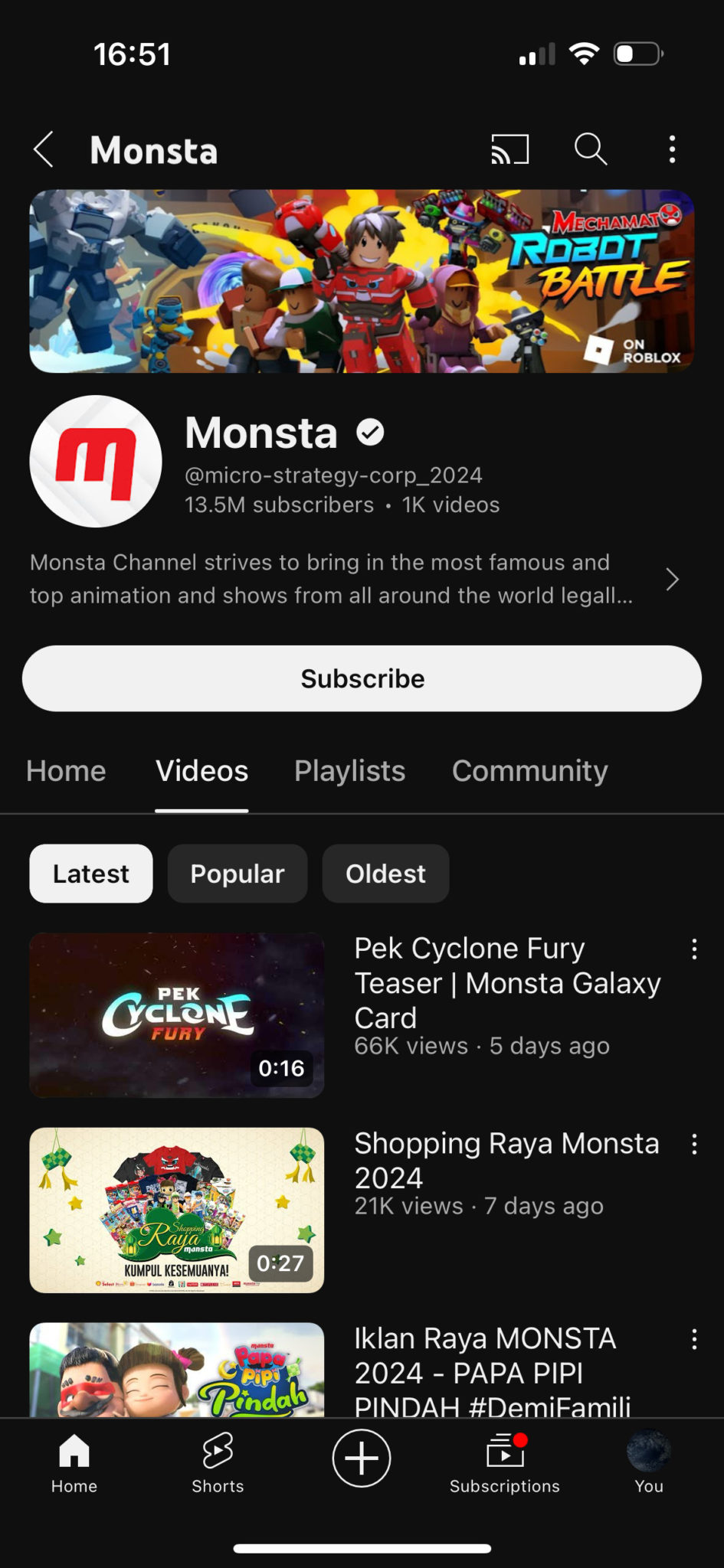Screen dimensions: 724x1568
Task: Sort videos by Popular
Action: [x=238, y=874]
